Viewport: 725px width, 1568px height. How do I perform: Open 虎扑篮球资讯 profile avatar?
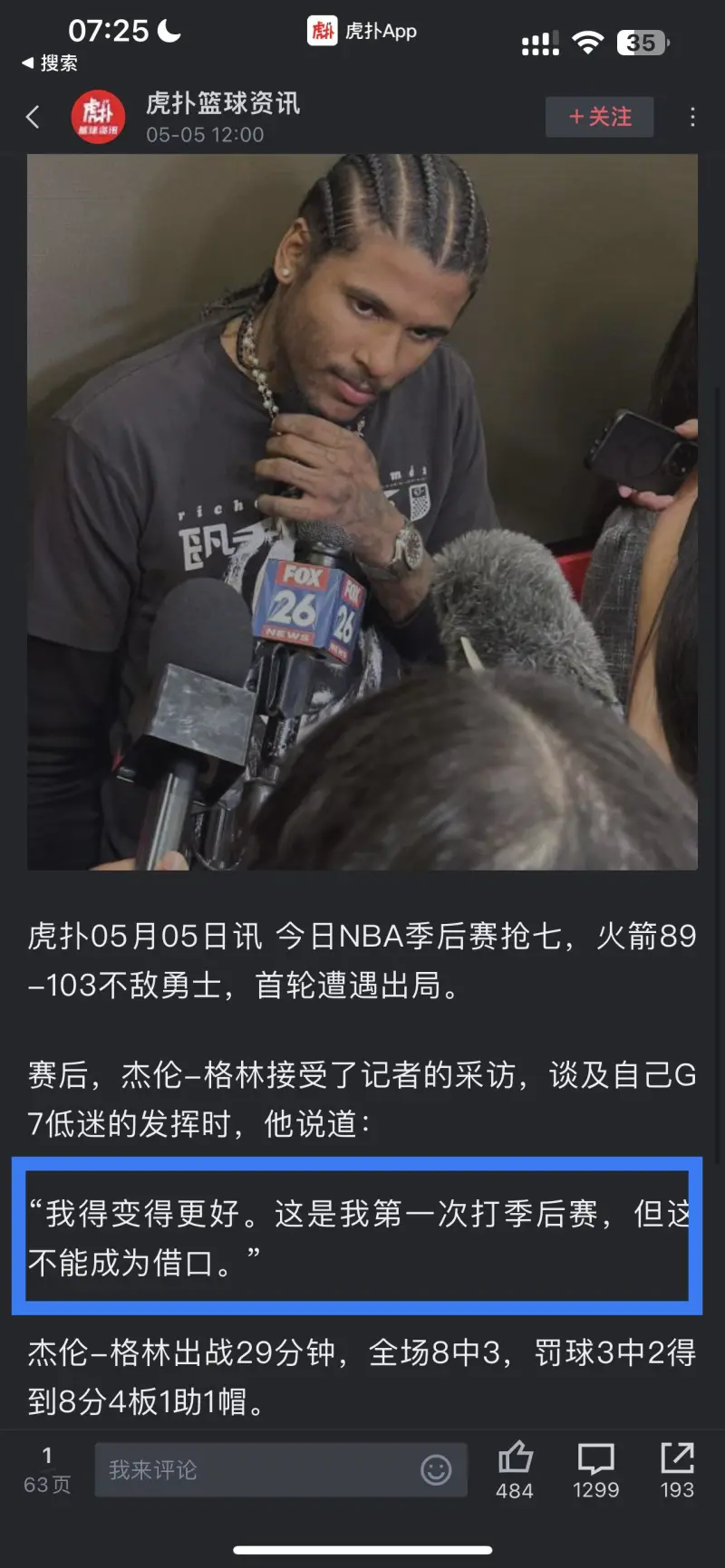pyautogui.click(x=98, y=117)
